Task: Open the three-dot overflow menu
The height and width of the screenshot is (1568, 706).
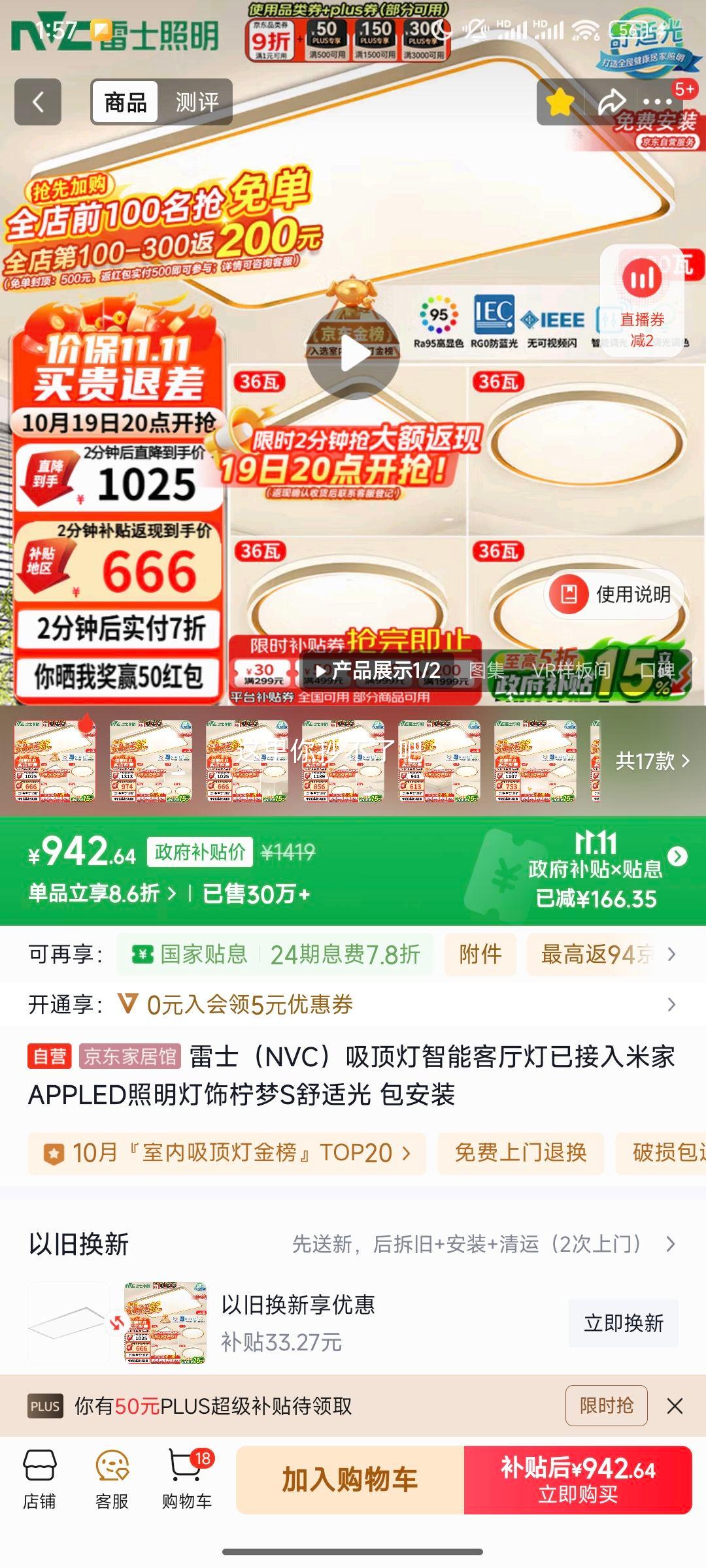Action: 658,102
